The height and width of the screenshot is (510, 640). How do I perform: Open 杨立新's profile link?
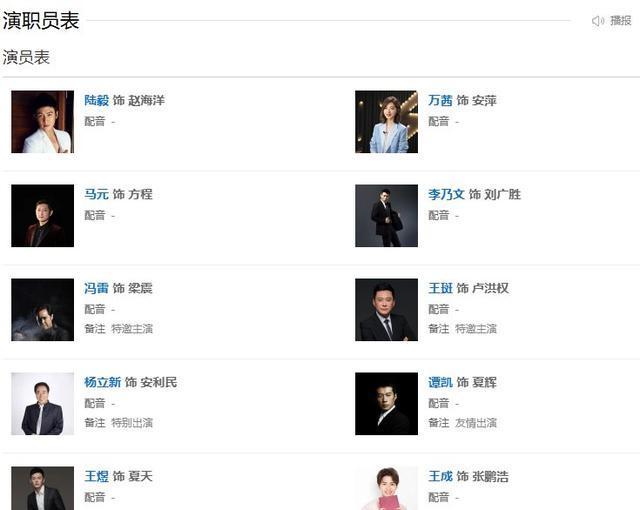(102, 382)
